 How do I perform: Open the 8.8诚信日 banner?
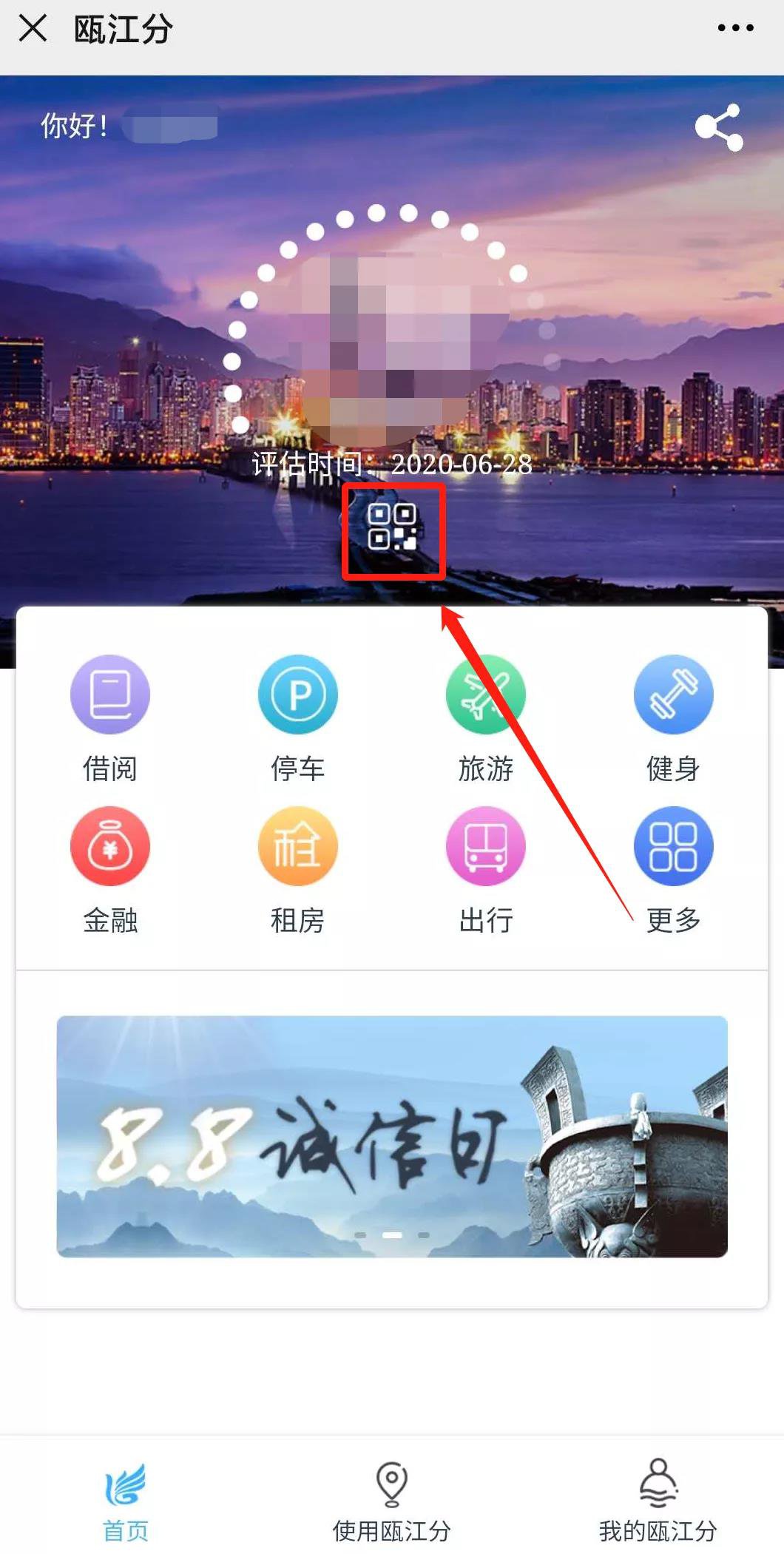pos(392,1136)
